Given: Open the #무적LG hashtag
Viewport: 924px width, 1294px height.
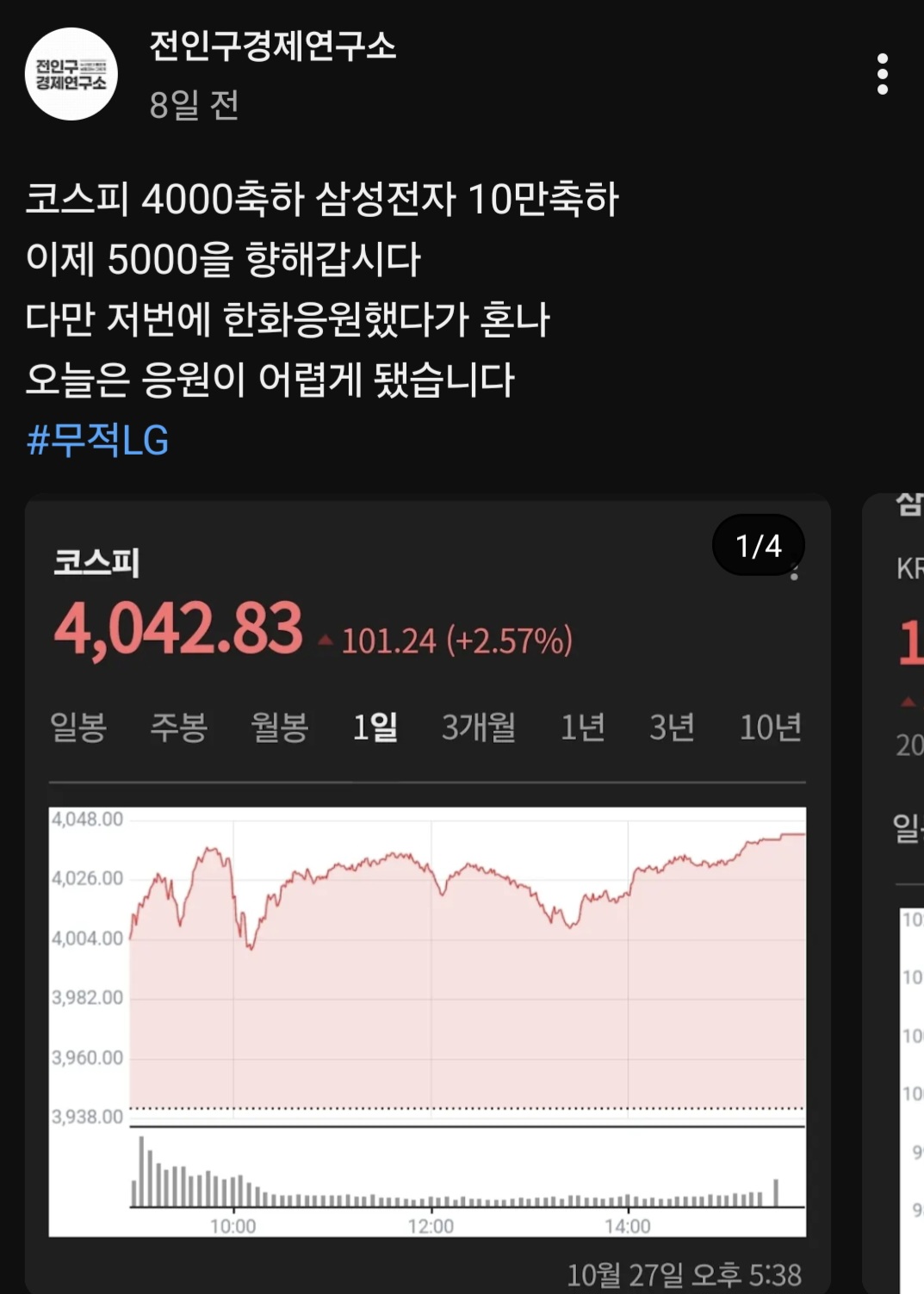Looking at the screenshot, I should tap(97, 440).
